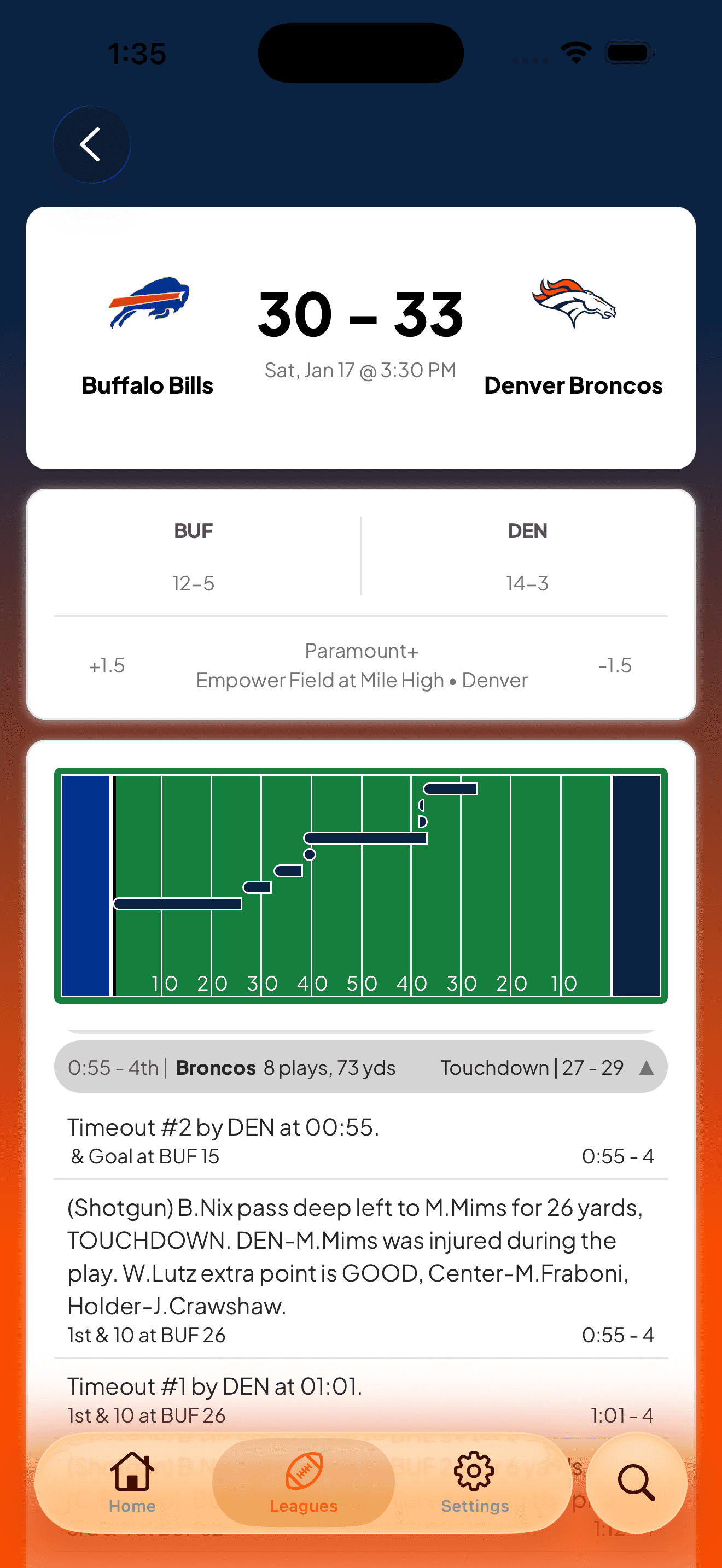This screenshot has width=722, height=1568.
Task: Open the Settings tab
Action: coord(474,1483)
